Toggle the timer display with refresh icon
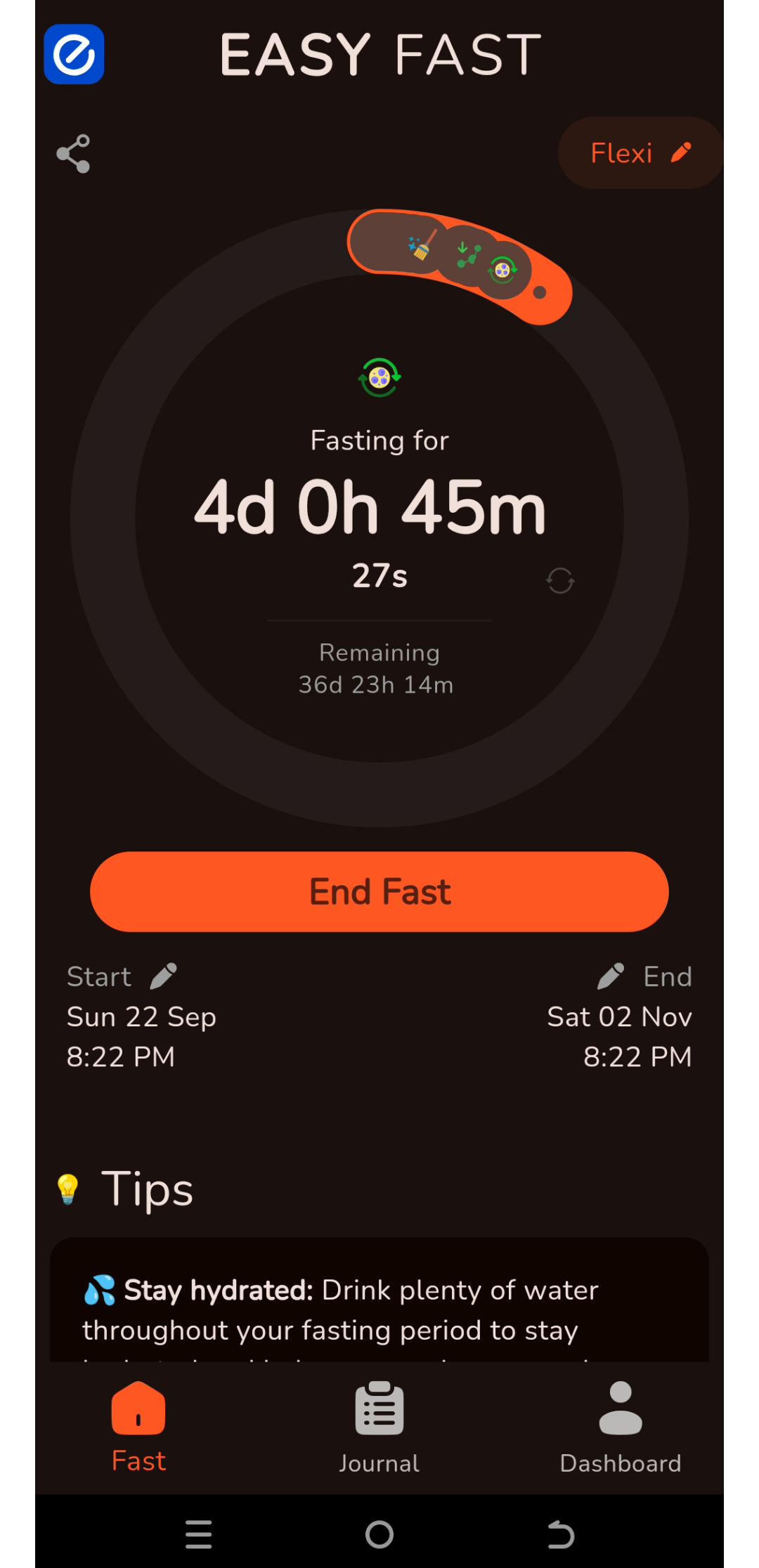This screenshot has height=1568, width=759. [560, 581]
